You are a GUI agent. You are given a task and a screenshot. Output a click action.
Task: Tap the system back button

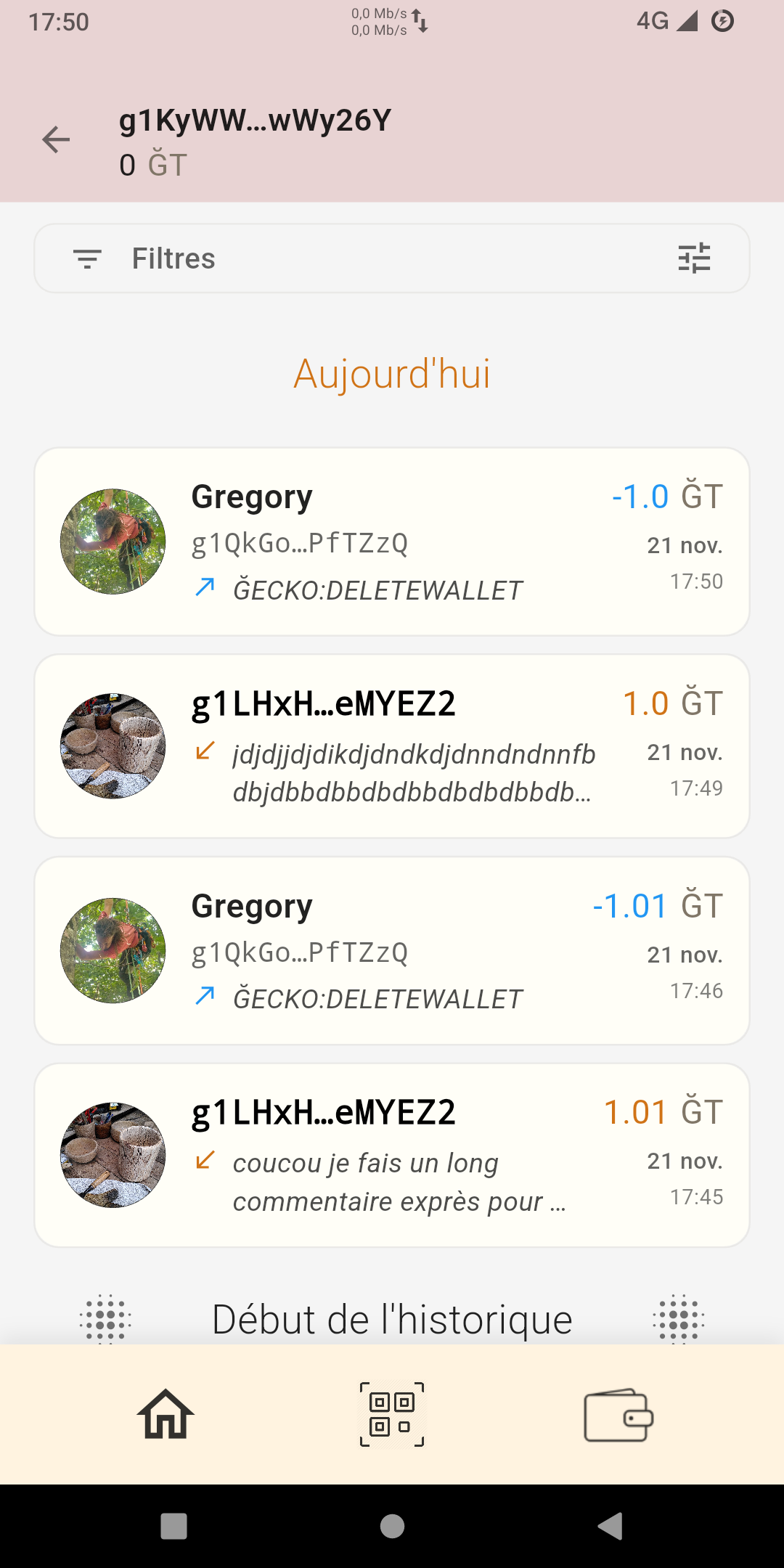tap(610, 1526)
